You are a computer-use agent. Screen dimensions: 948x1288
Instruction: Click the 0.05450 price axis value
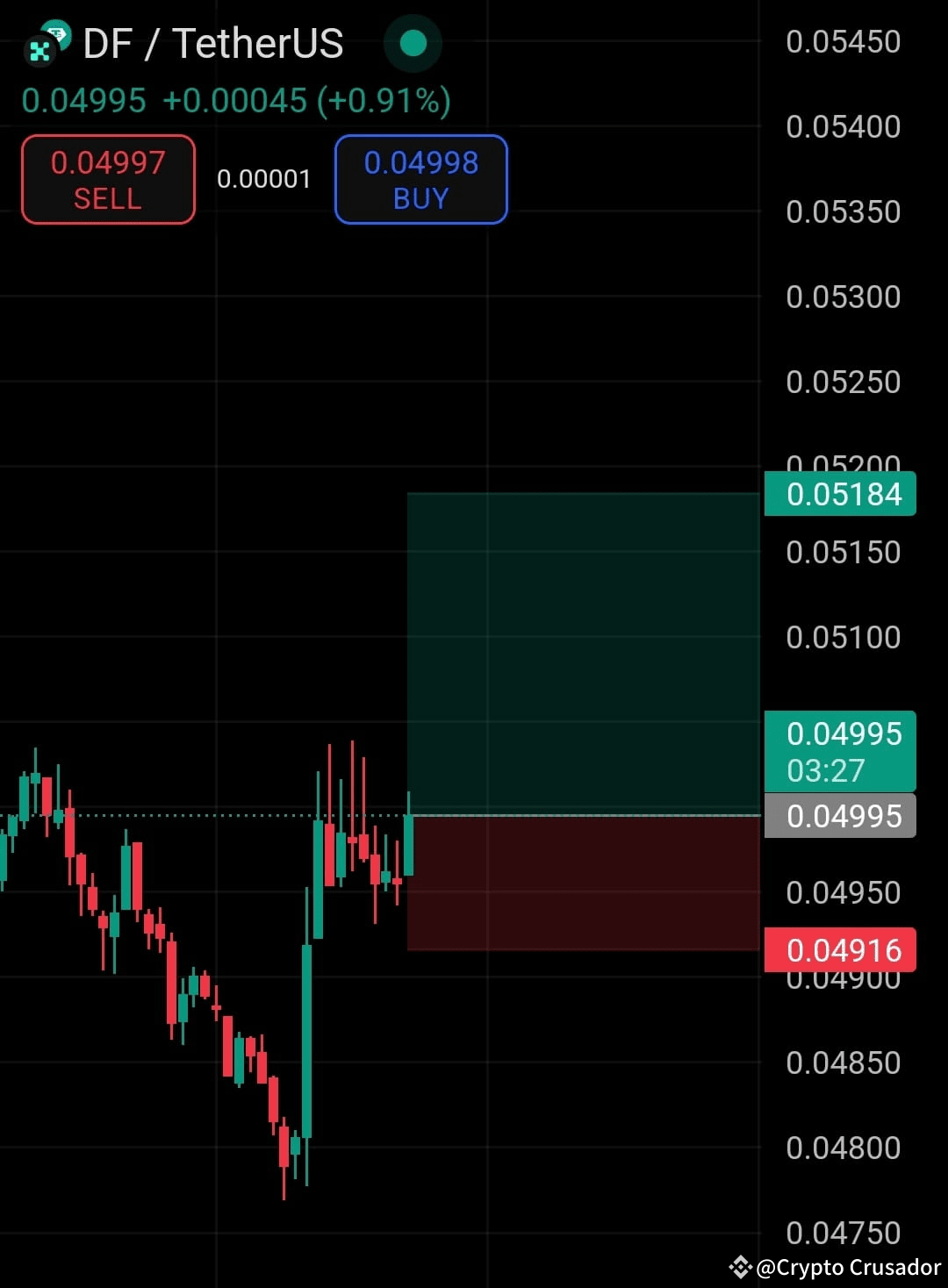pyautogui.click(x=841, y=40)
